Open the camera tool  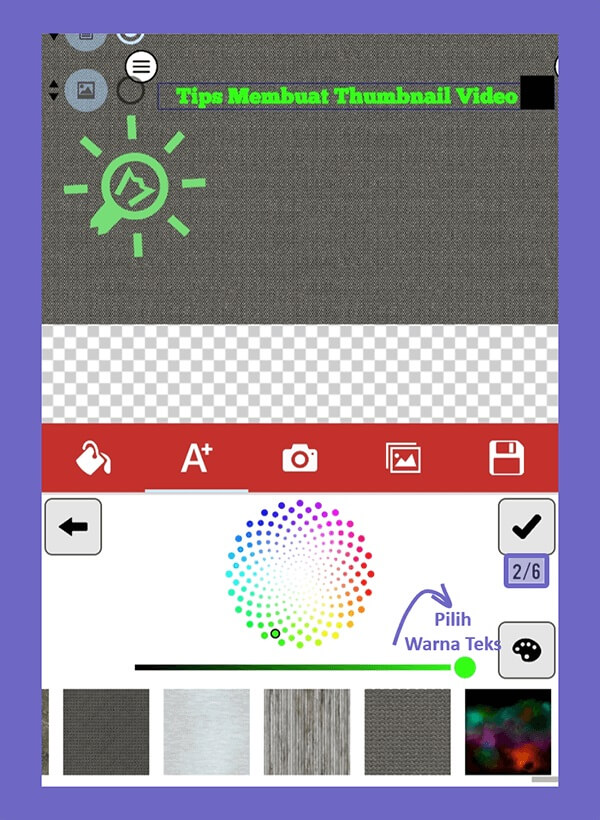point(299,459)
